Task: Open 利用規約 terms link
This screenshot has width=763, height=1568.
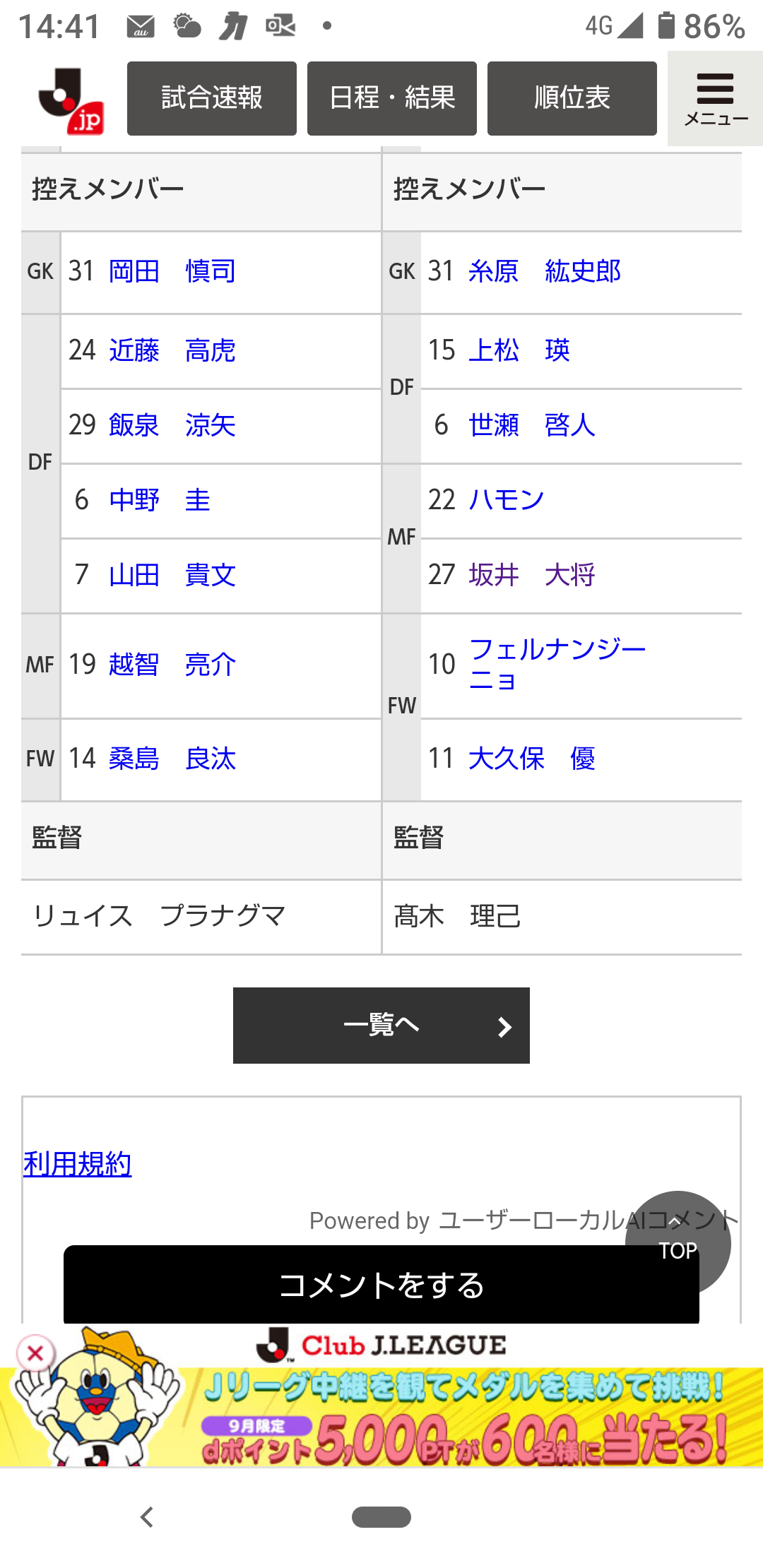Action: pos(78,1164)
